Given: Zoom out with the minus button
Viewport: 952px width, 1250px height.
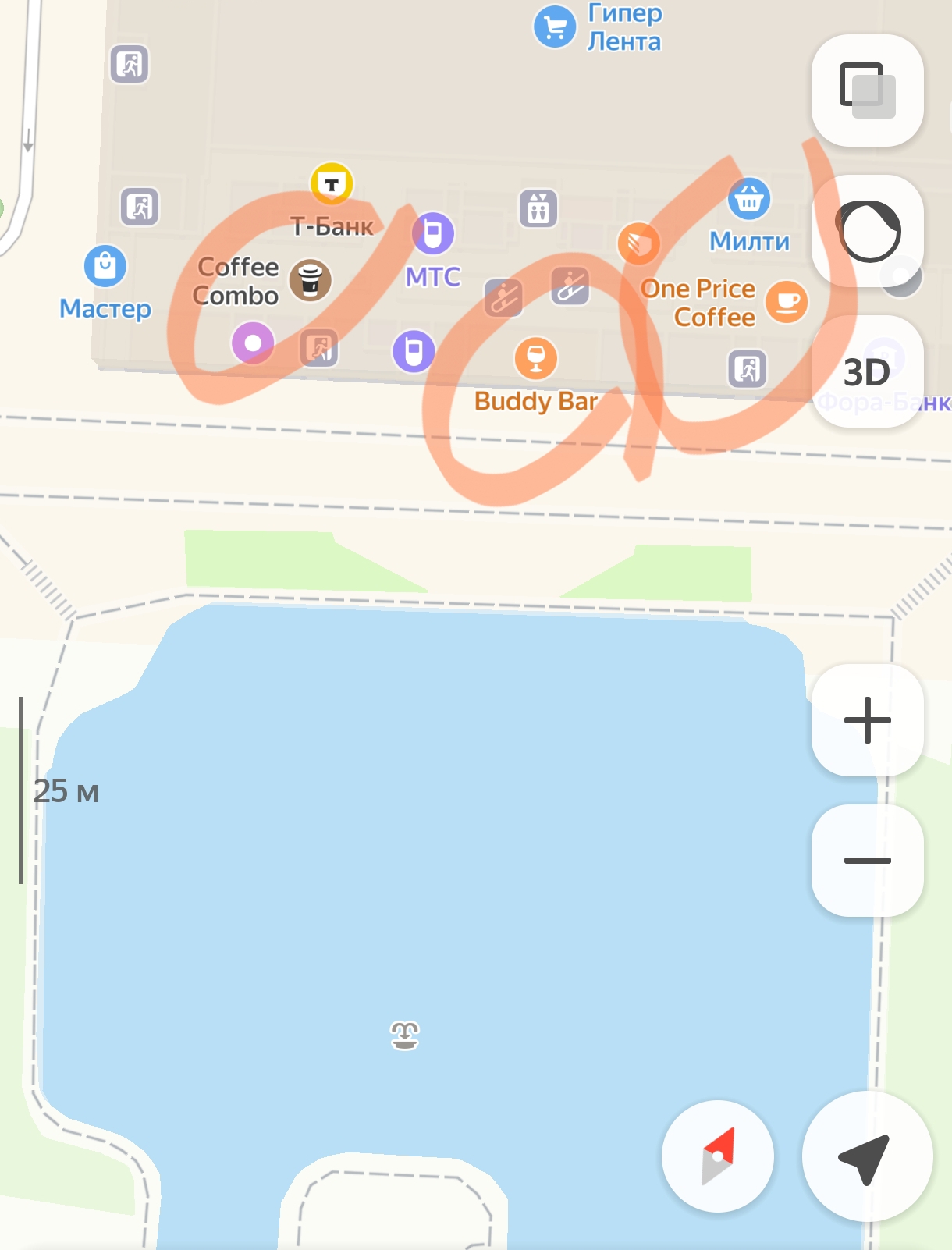Looking at the screenshot, I should tap(867, 861).
